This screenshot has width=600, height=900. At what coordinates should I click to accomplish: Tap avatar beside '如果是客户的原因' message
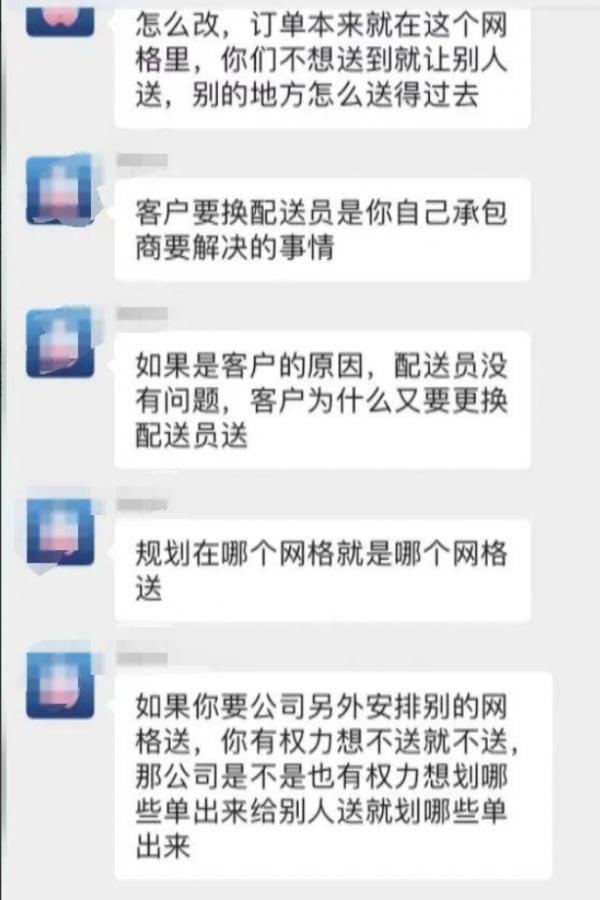pos(60,342)
